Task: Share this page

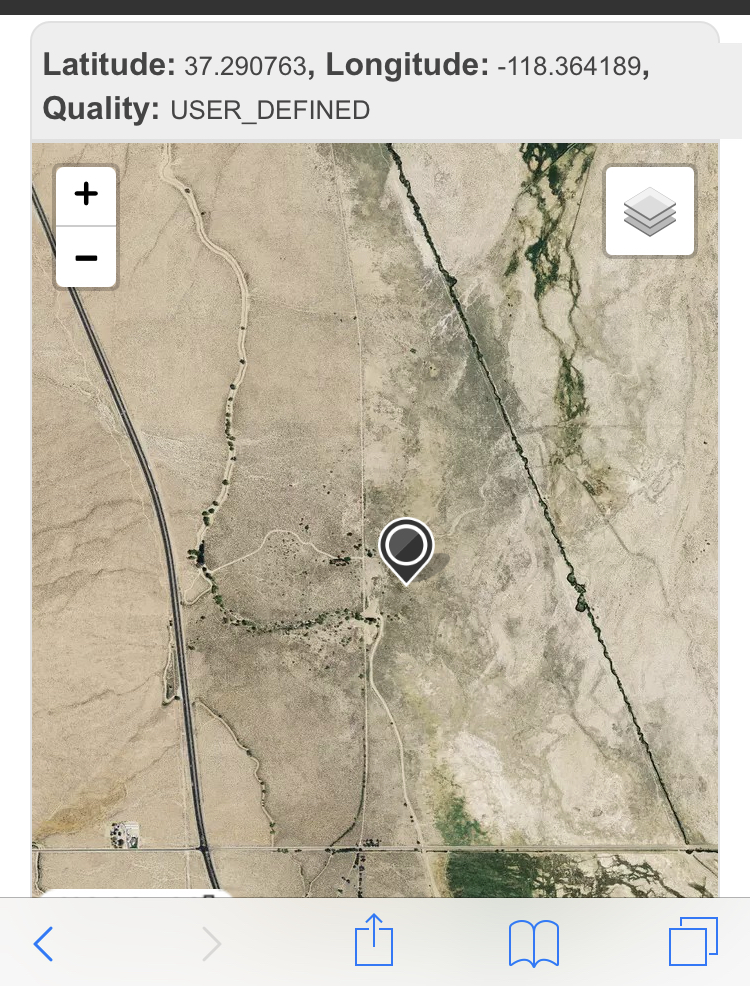Action: [375, 940]
